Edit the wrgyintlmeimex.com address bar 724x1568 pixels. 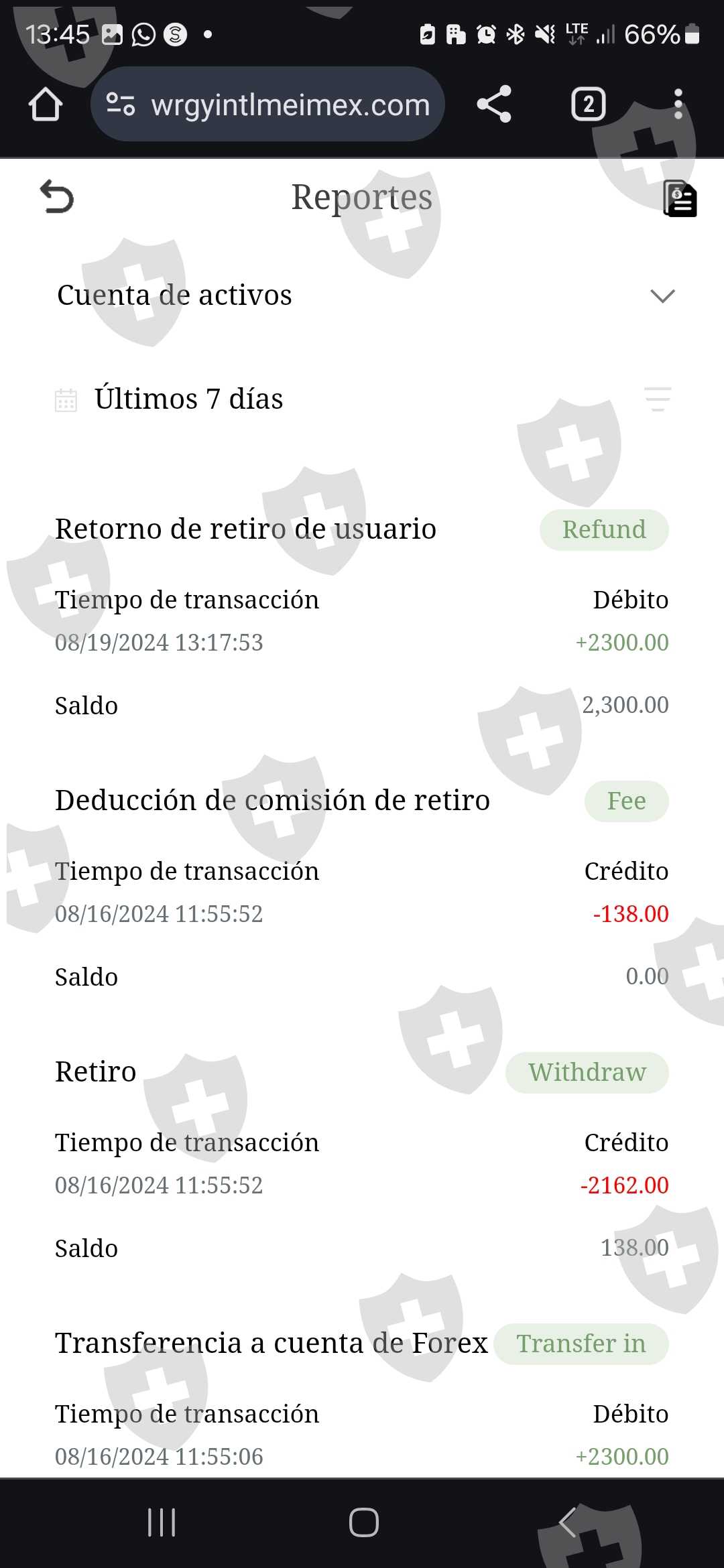pos(290,105)
